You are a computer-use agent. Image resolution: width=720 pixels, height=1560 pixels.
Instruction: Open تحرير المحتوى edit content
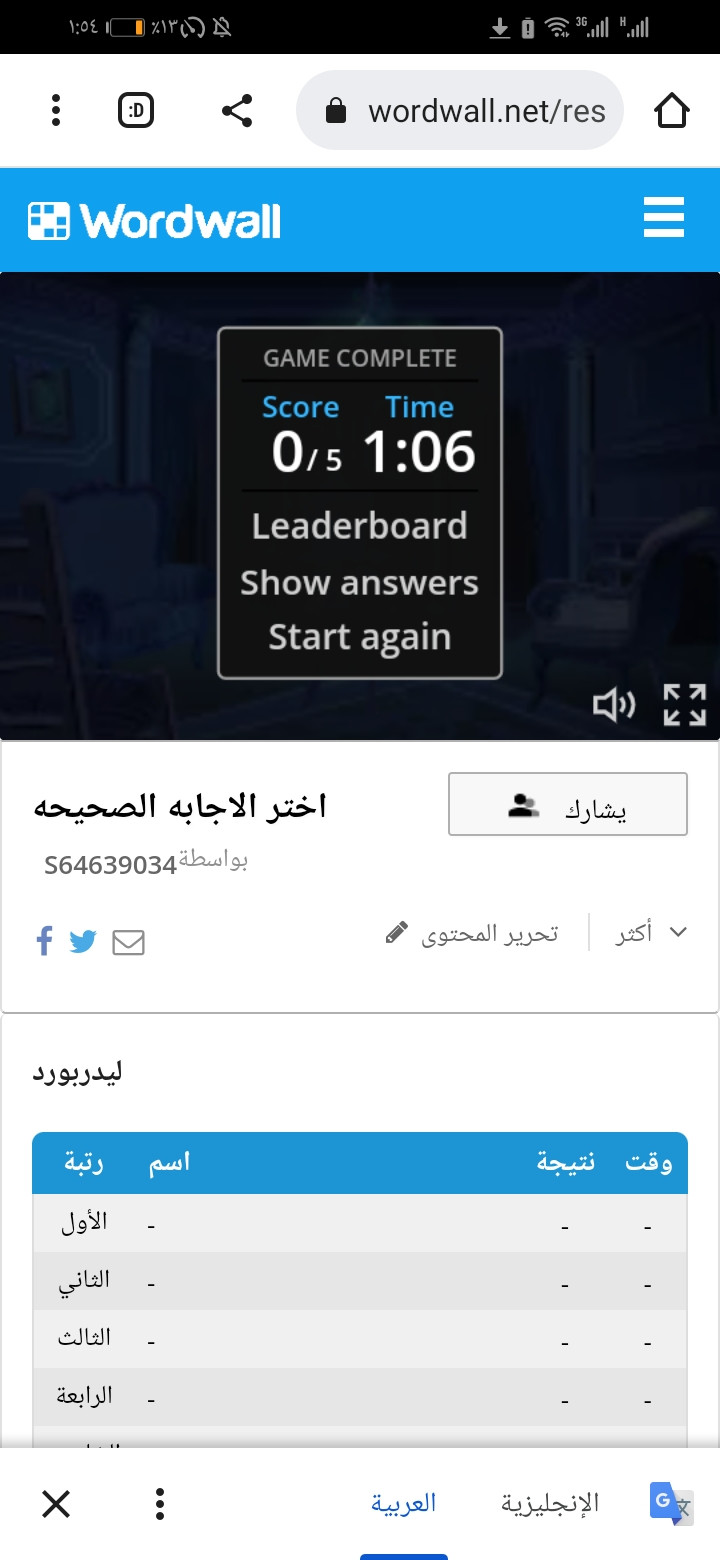(x=473, y=934)
